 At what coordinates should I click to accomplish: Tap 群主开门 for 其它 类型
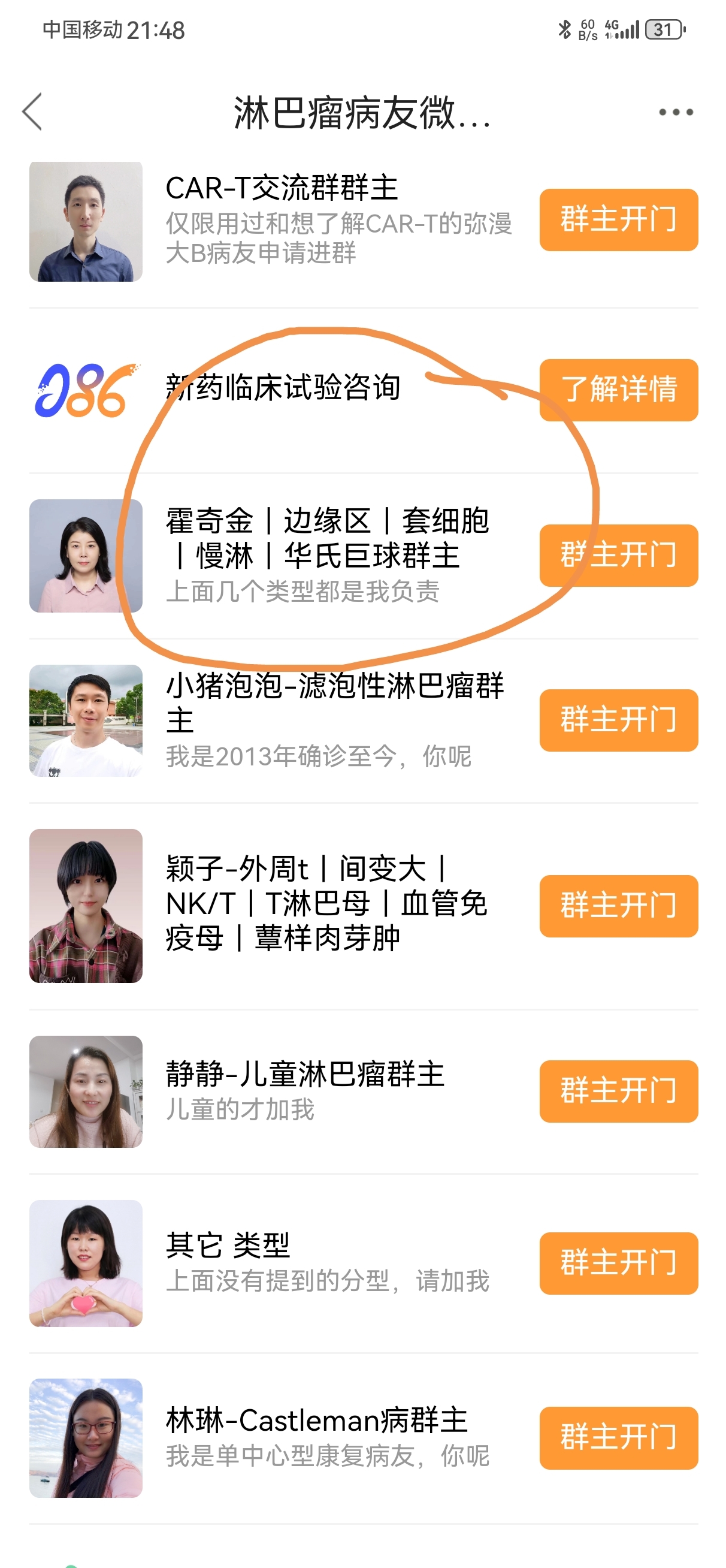(x=618, y=1263)
